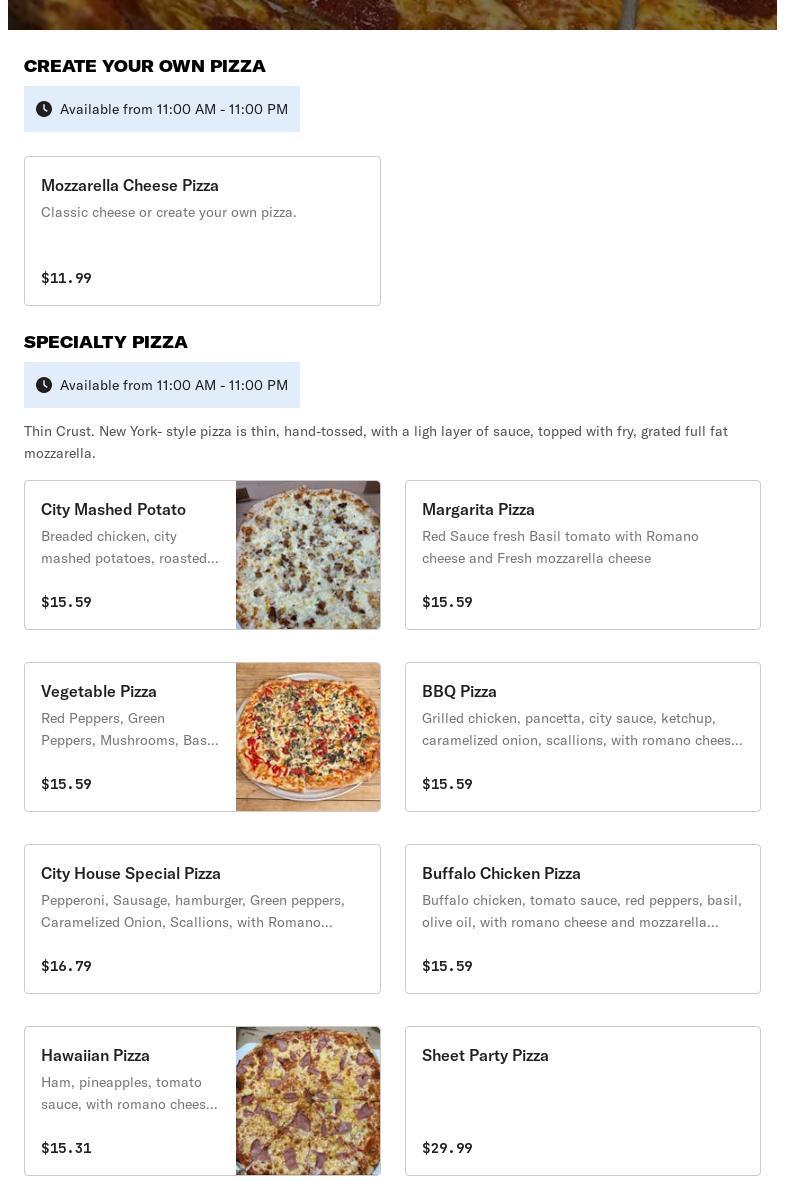The height and width of the screenshot is (1181, 785).
Task: Select the Buffalo Chicken Pizza card
Action: (x=582, y=919)
